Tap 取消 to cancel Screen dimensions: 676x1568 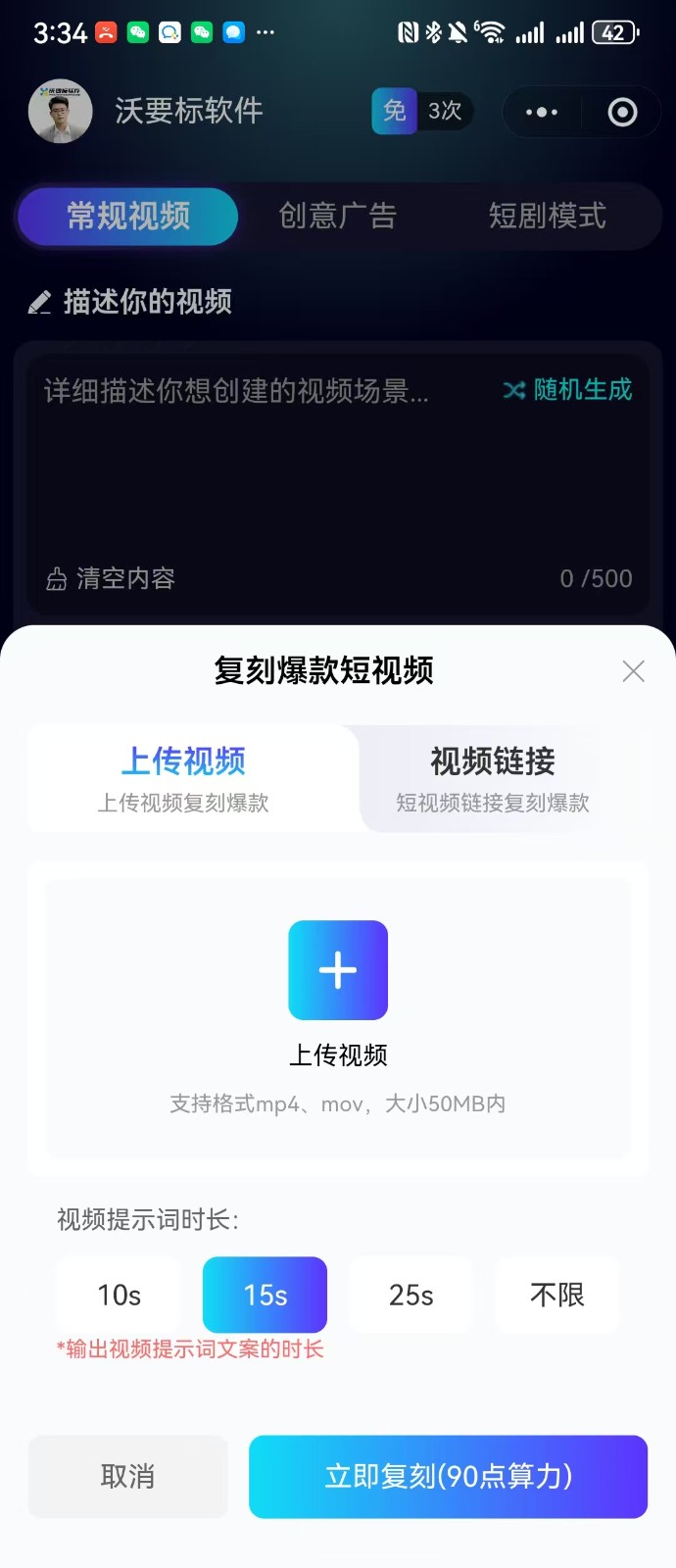127,1476
